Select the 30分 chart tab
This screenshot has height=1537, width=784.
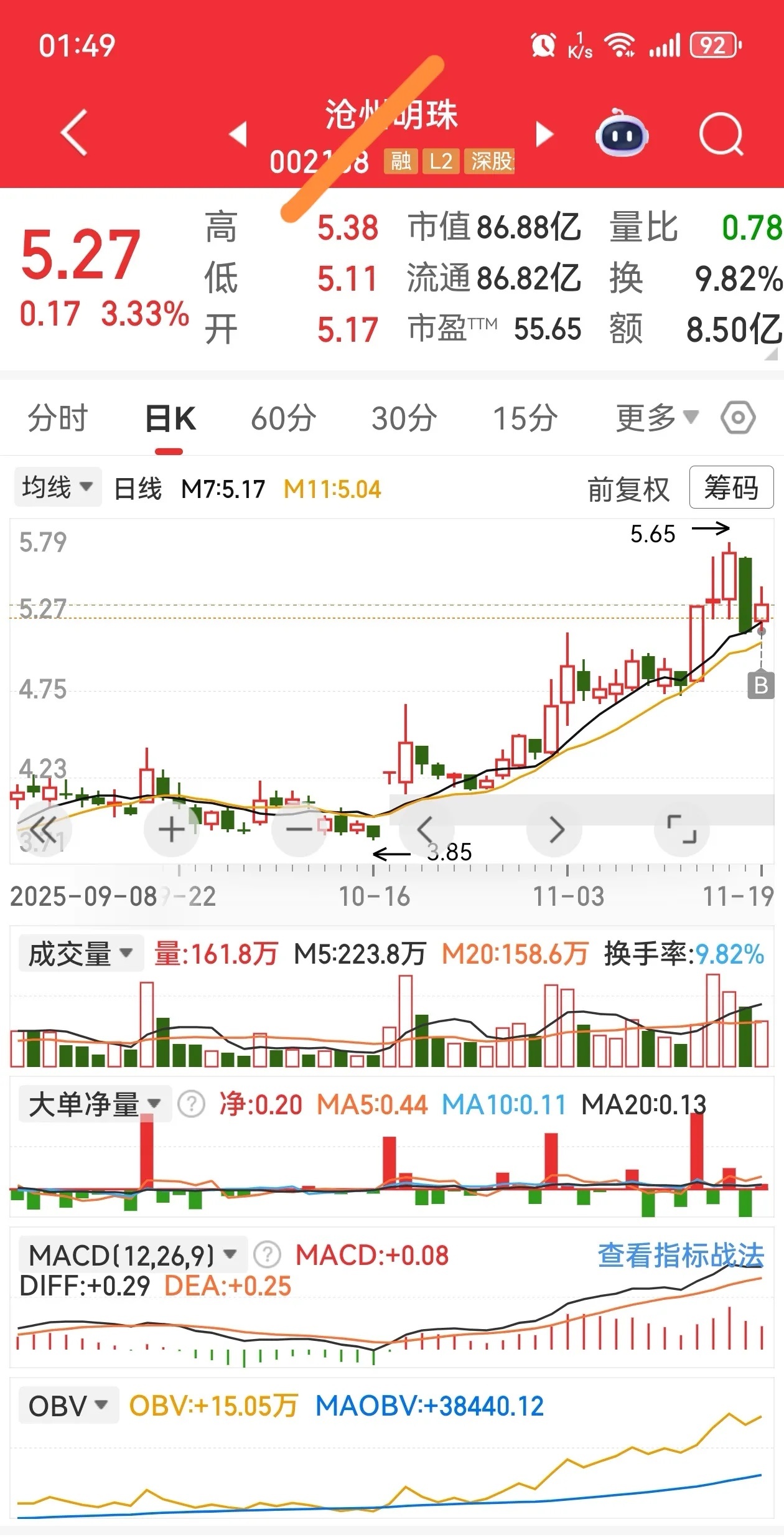404,418
